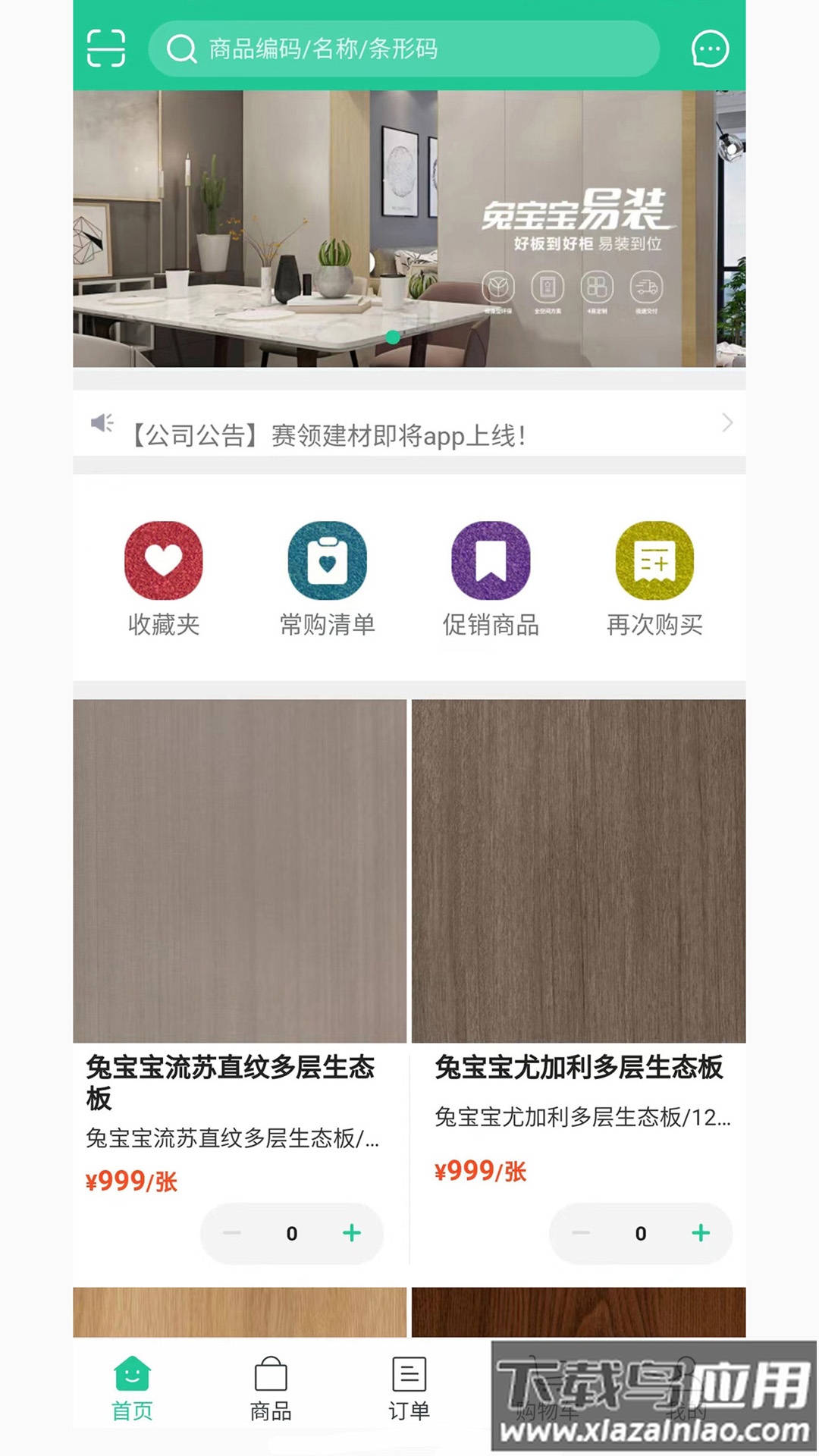This screenshot has width=819, height=1456.
Task: Tap the search input field
Action: click(409, 49)
